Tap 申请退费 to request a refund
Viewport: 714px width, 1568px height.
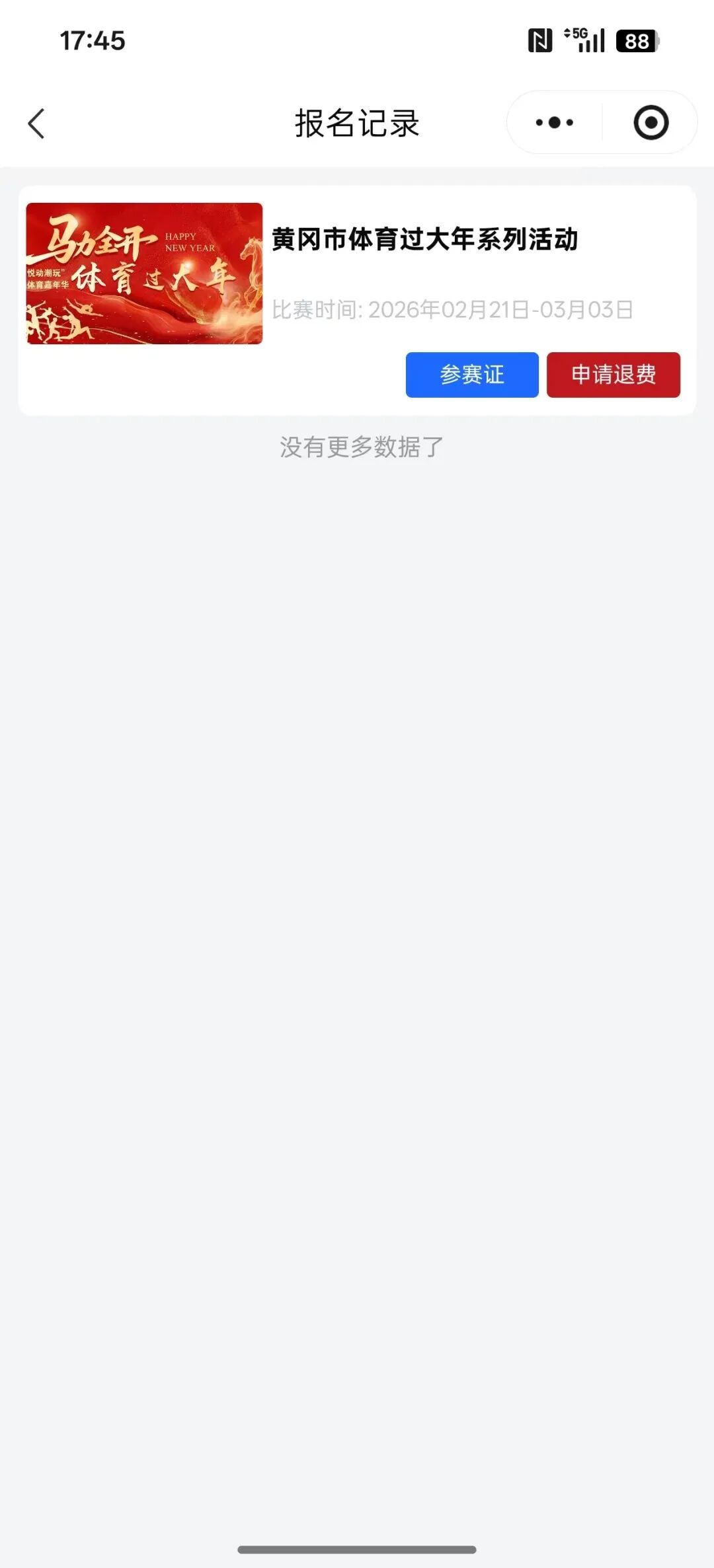pyautogui.click(x=613, y=375)
